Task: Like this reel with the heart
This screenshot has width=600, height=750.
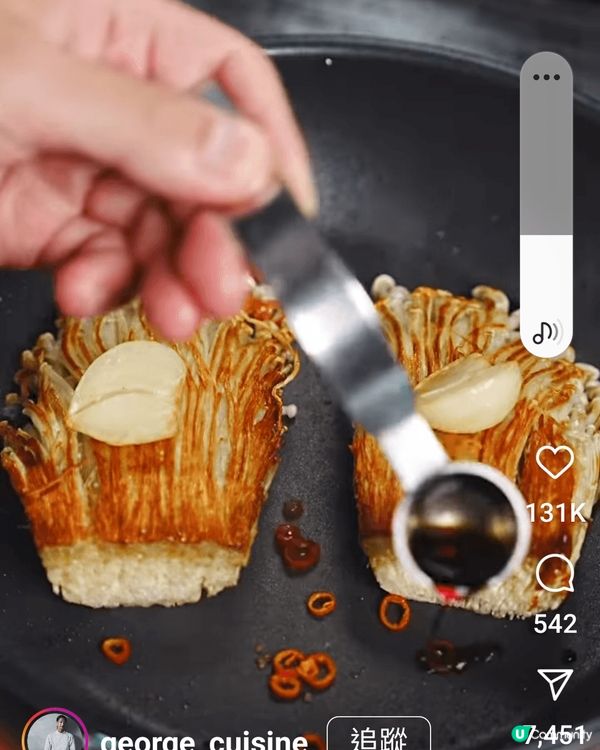Action: pos(555,462)
